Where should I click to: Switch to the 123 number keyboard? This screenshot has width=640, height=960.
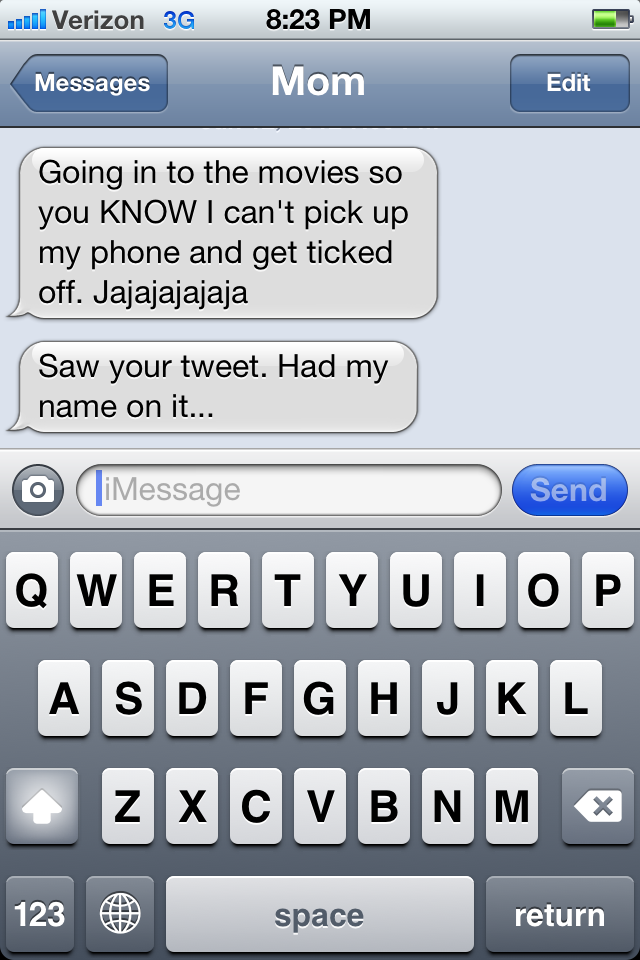[x=40, y=914]
